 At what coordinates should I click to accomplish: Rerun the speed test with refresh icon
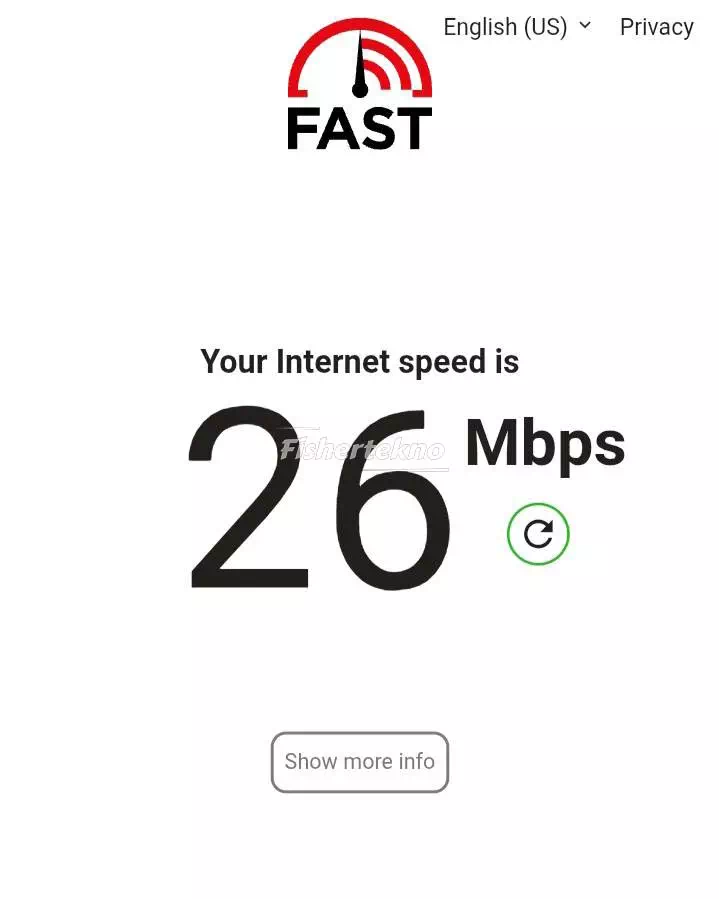tap(538, 534)
